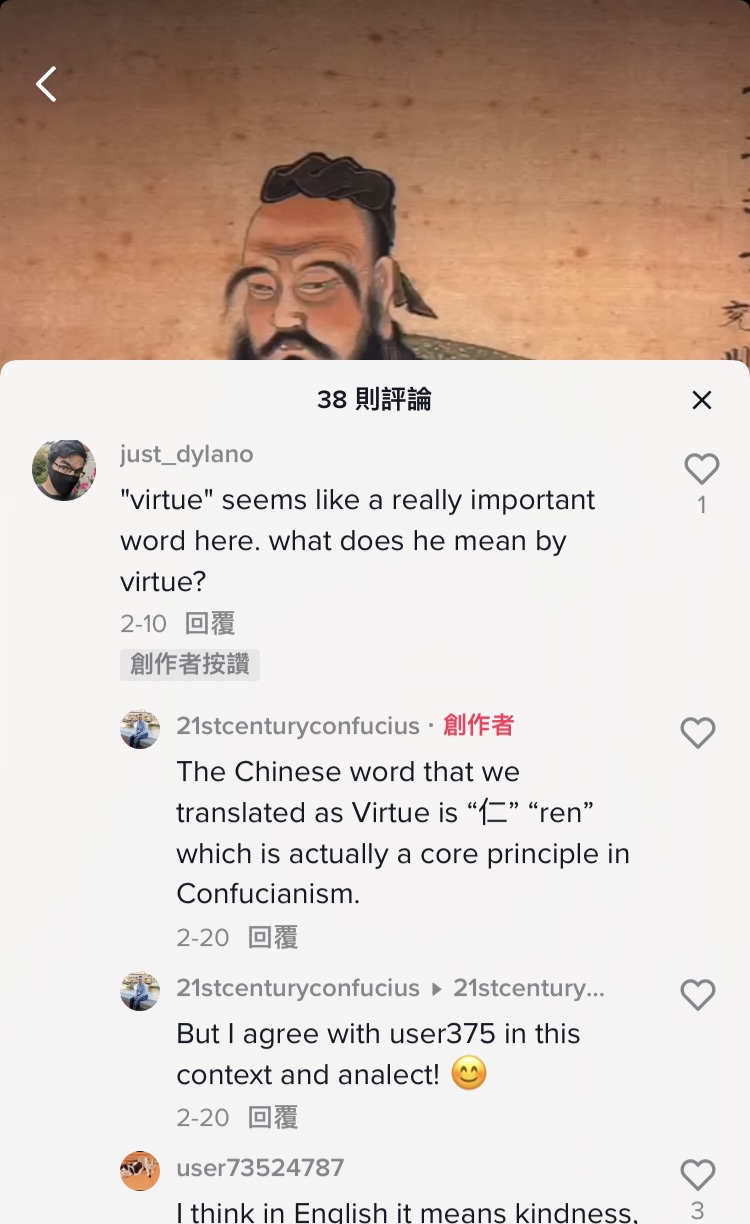Toggle the unfilled heart beside the creator reply
This screenshot has width=750, height=1224.
pyautogui.click(x=697, y=732)
